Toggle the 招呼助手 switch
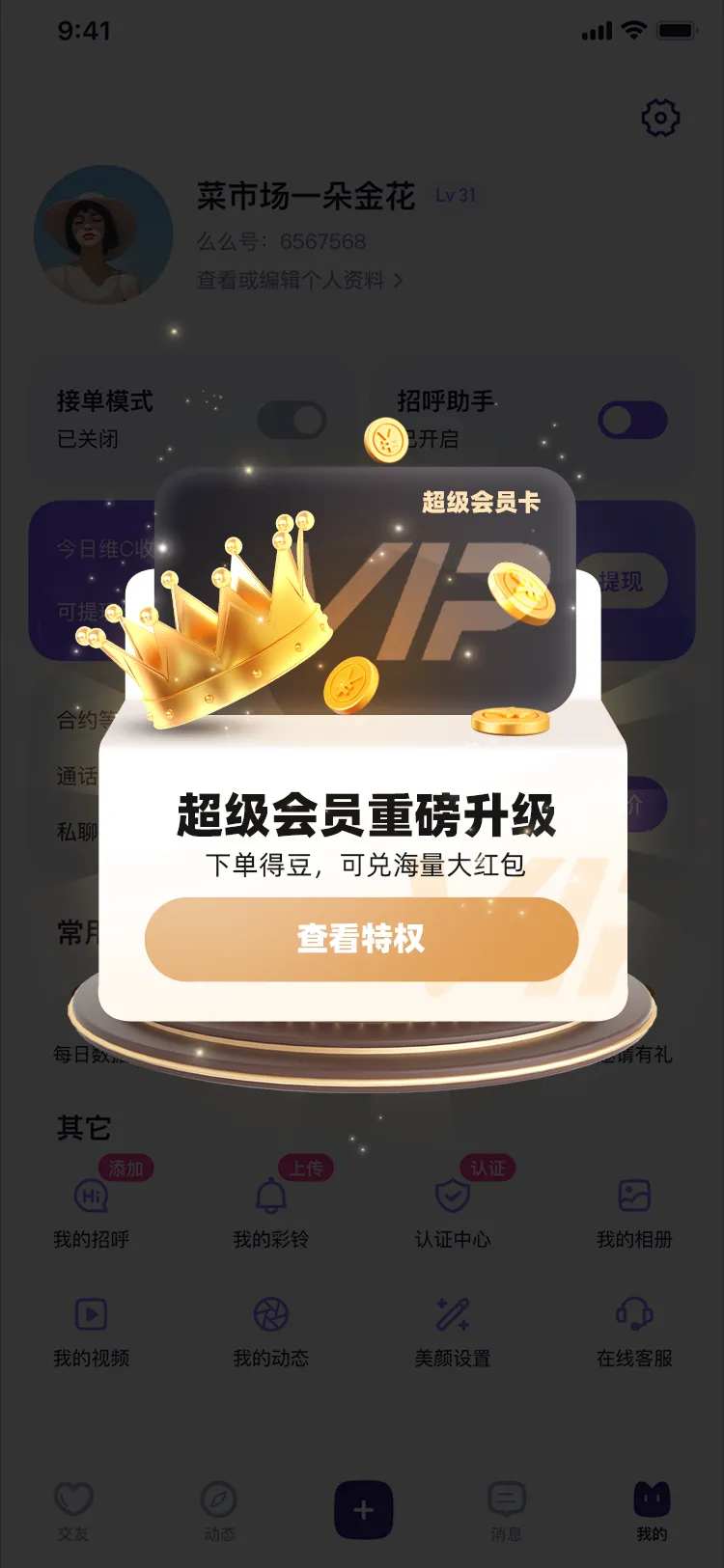The image size is (724, 1568). [632, 420]
